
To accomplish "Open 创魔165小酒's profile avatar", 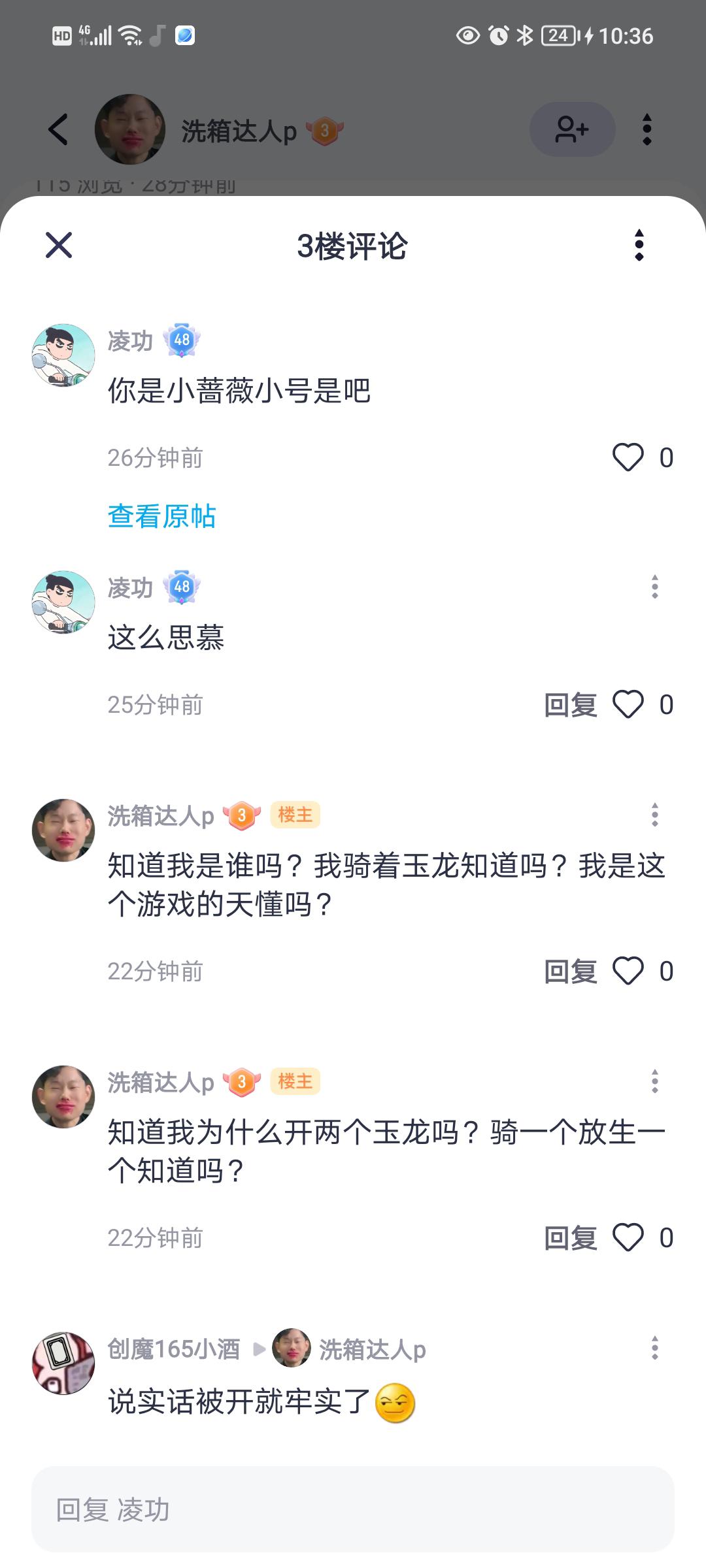I will pyautogui.click(x=63, y=1364).
